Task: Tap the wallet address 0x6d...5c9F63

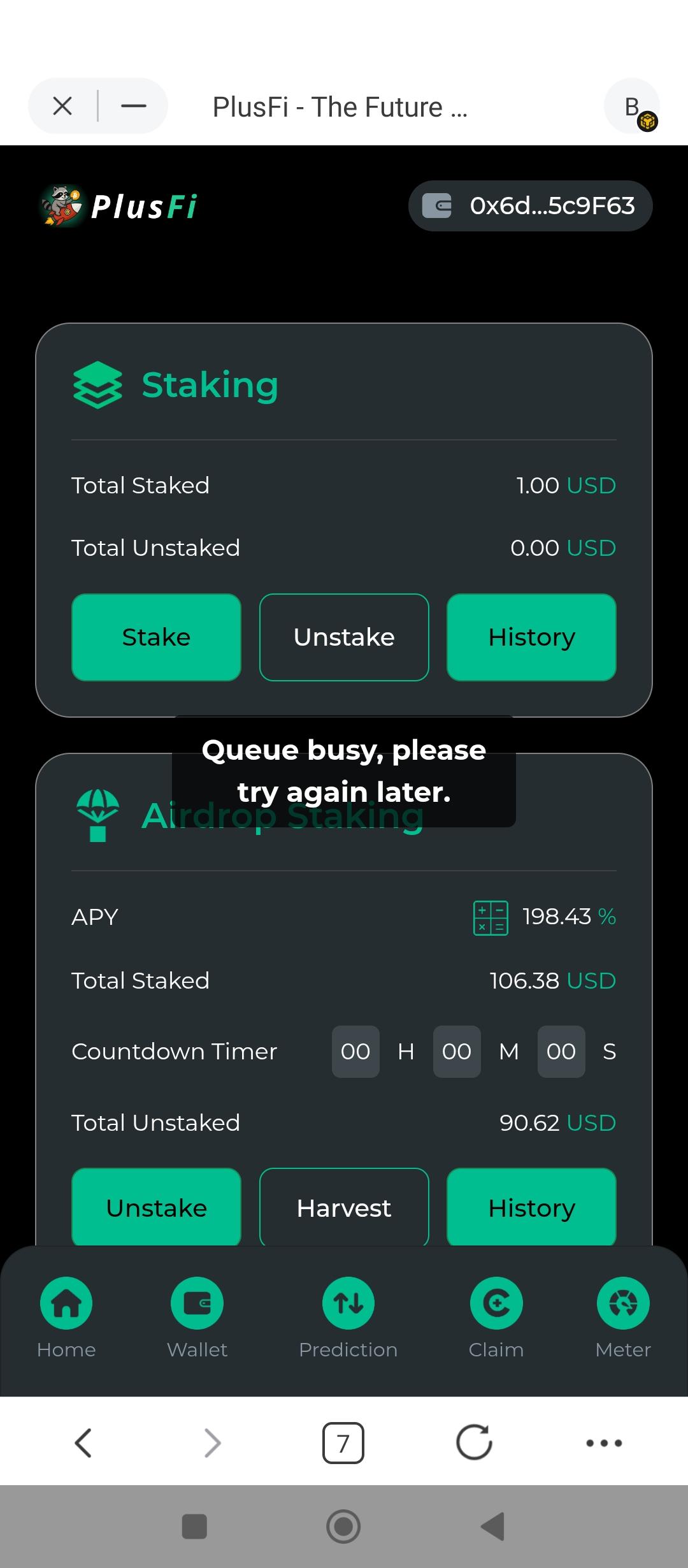Action: click(530, 206)
